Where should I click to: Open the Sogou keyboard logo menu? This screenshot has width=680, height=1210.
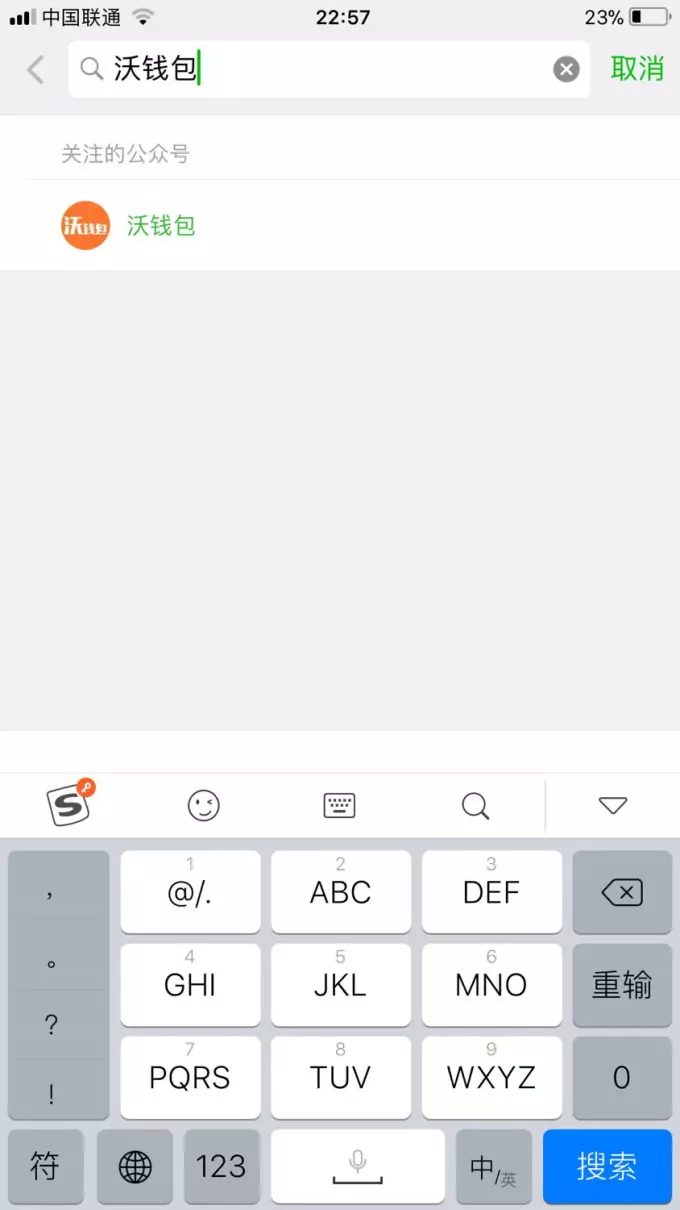click(69, 804)
